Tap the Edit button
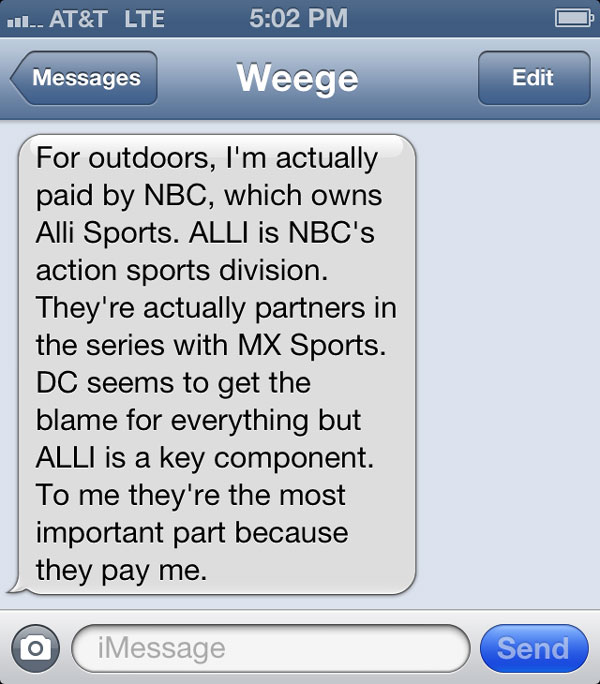 coord(532,78)
